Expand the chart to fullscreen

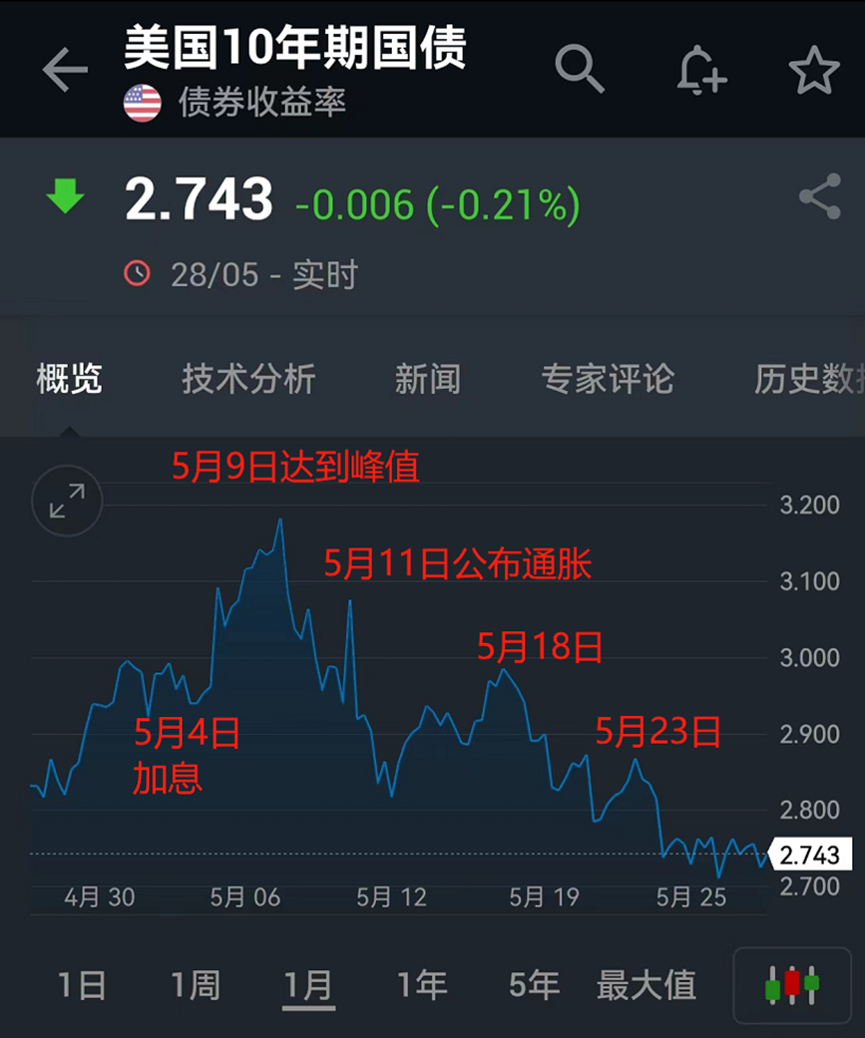(67, 500)
